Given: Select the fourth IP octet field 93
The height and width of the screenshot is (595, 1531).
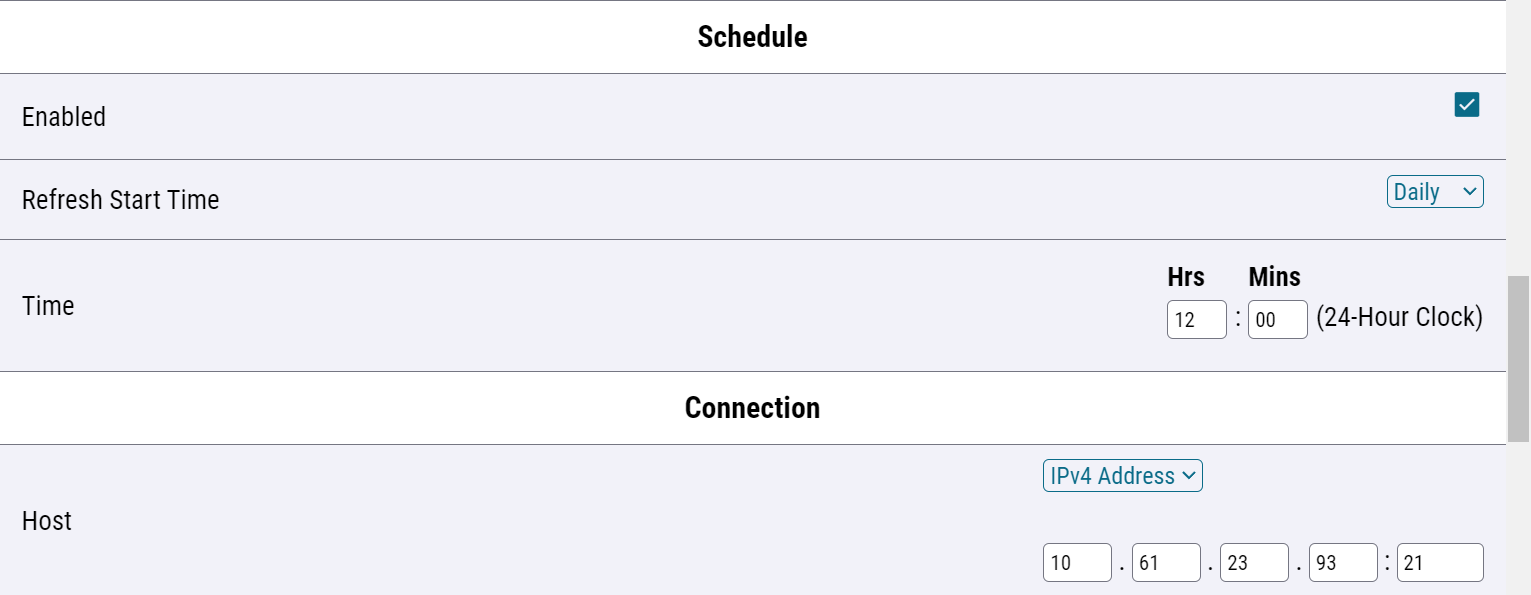Looking at the screenshot, I should 1344,563.
